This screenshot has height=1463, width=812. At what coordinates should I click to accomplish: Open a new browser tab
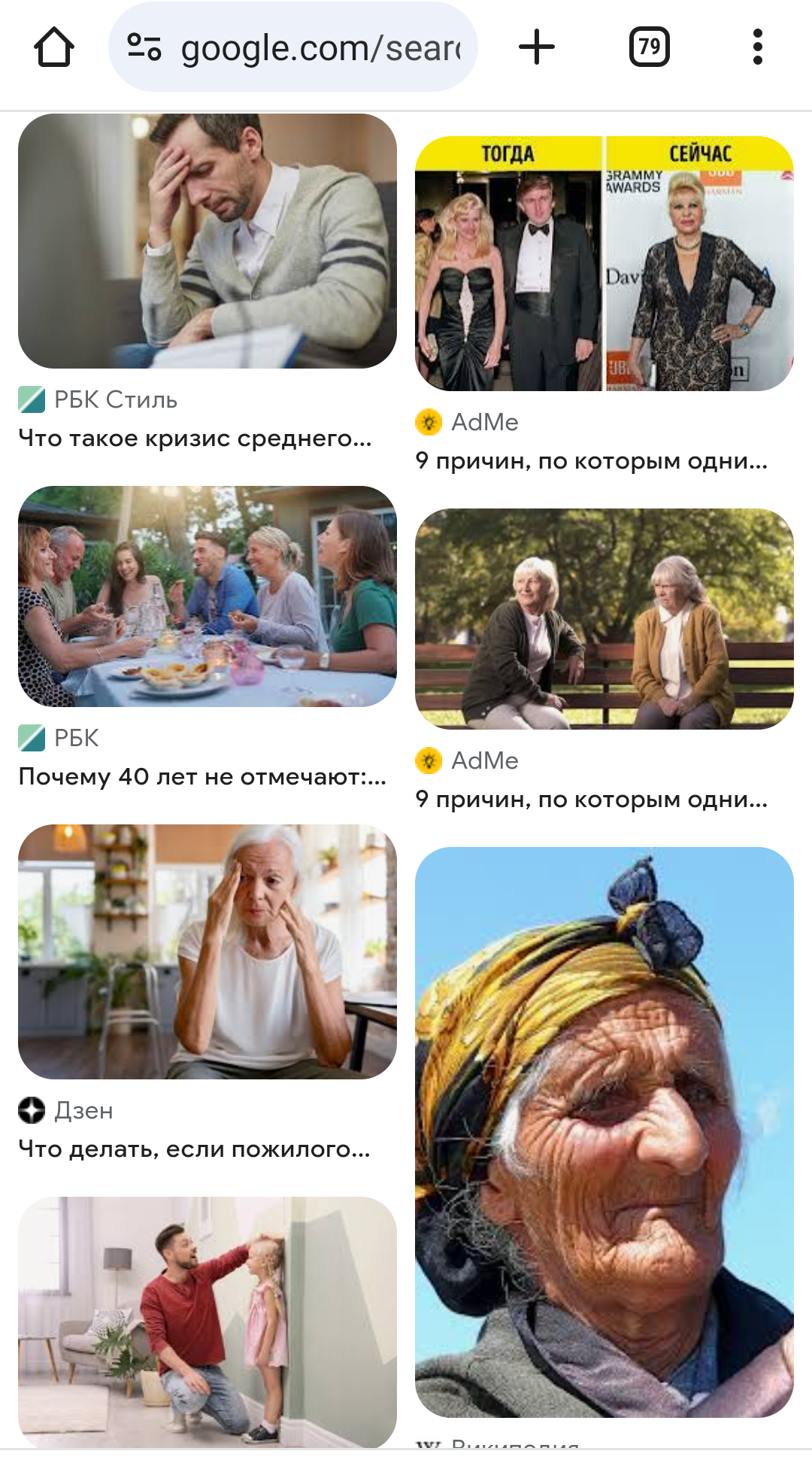(537, 47)
